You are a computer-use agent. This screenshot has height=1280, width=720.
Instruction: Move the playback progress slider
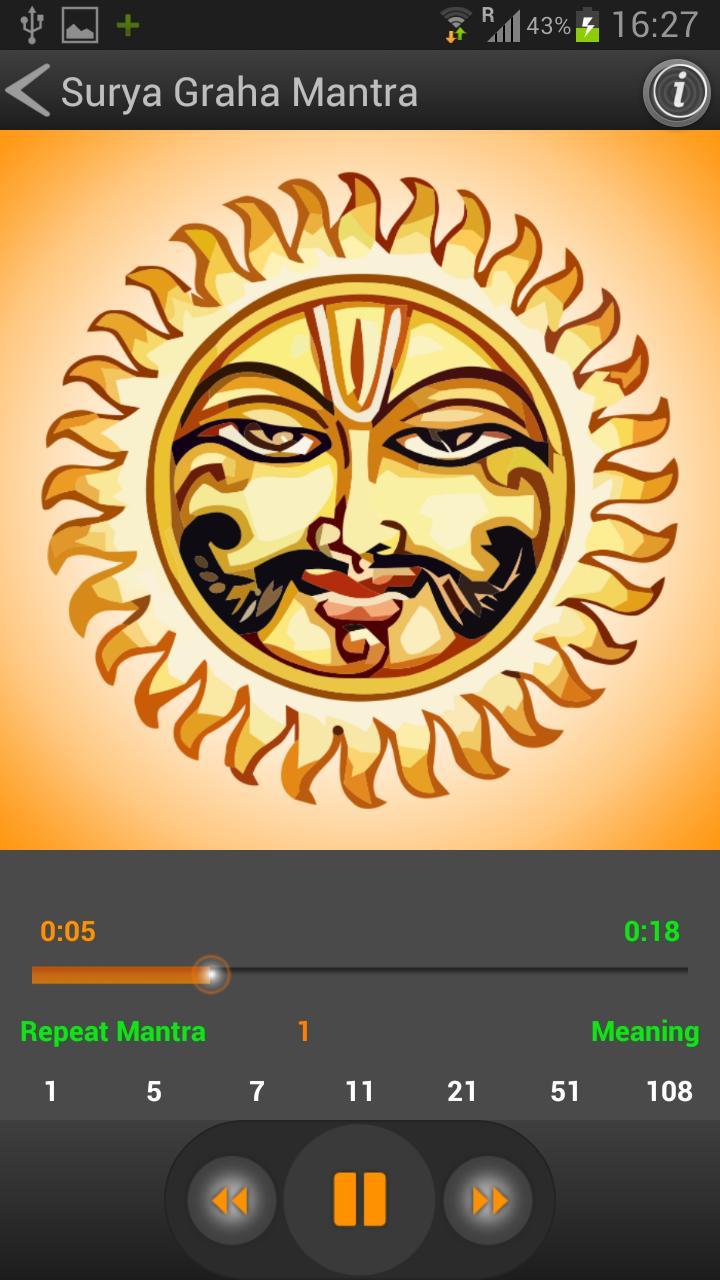[x=210, y=972]
